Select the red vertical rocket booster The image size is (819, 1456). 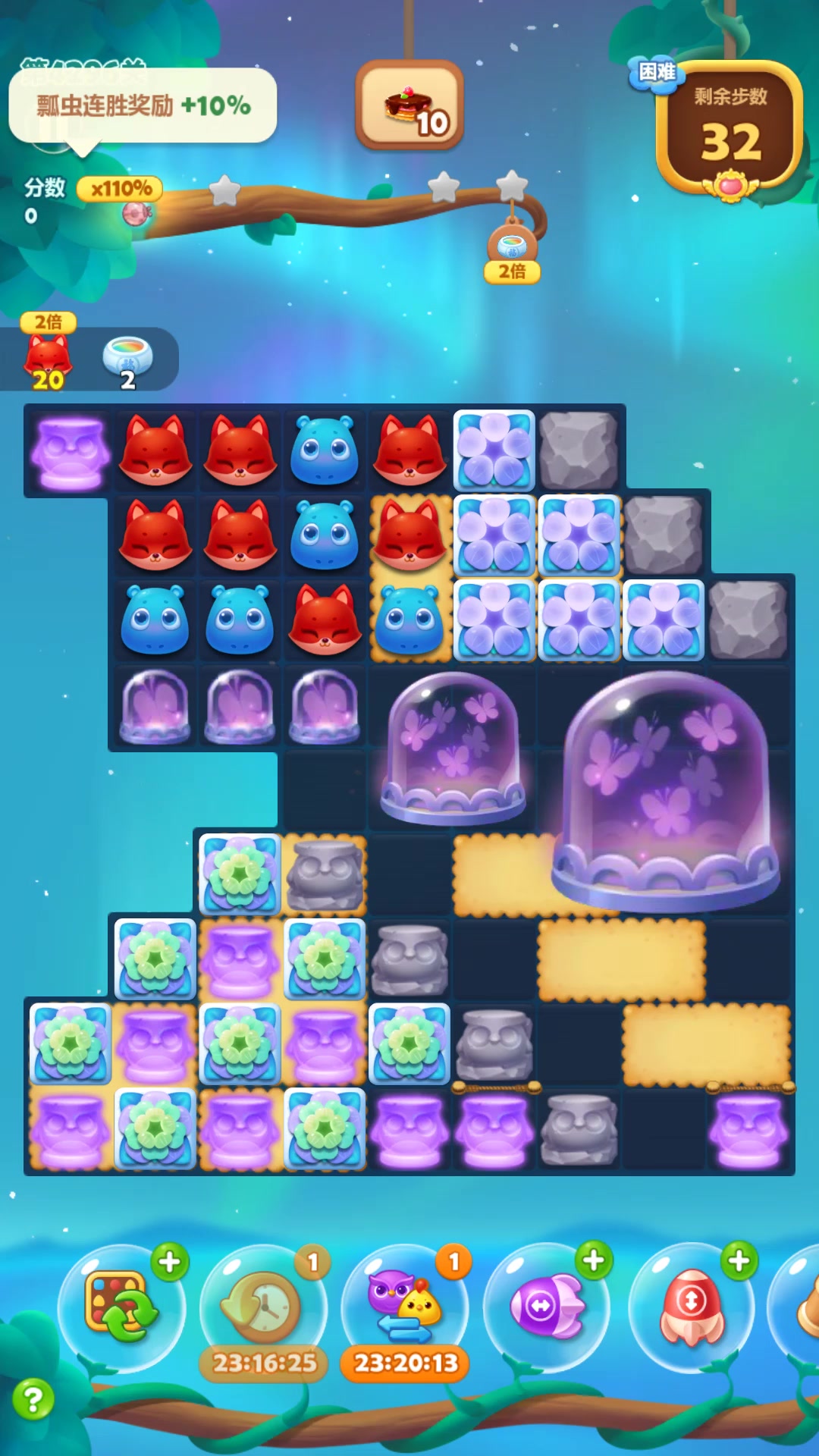click(691, 1307)
